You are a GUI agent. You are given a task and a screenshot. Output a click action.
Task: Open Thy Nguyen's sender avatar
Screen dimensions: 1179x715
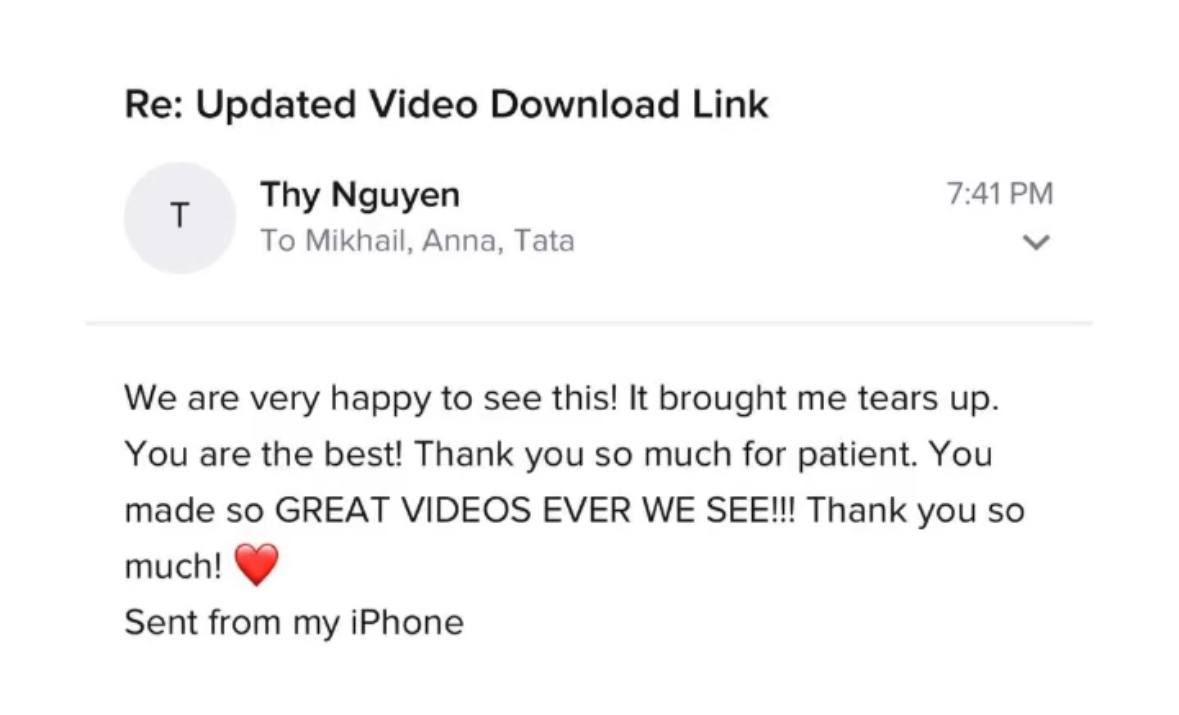180,217
